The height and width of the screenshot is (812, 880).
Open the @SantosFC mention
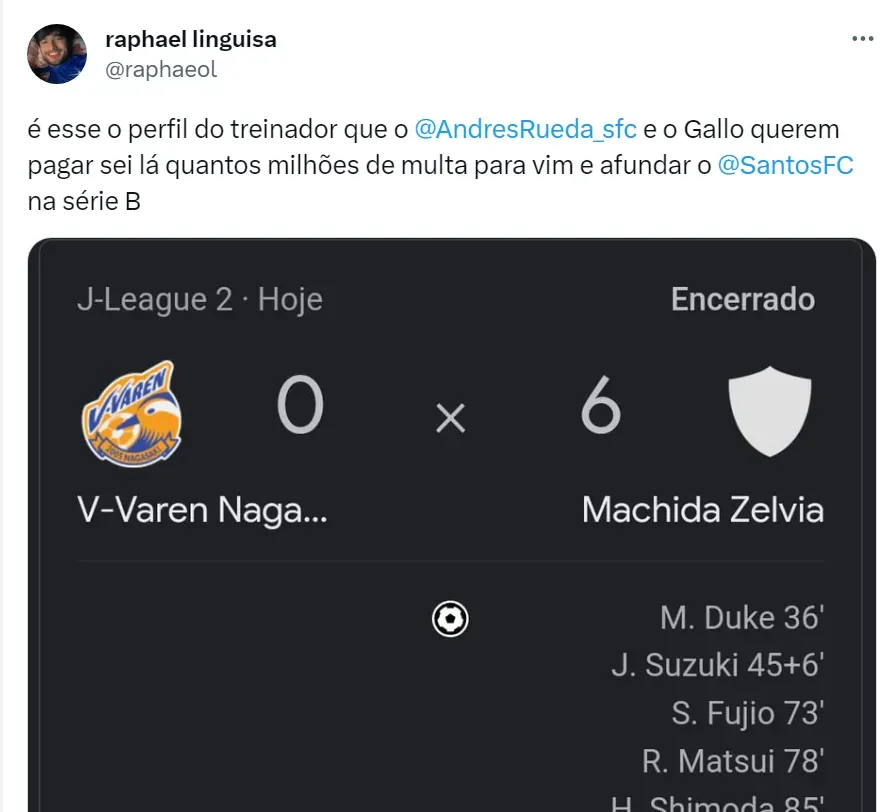click(786, 164)
